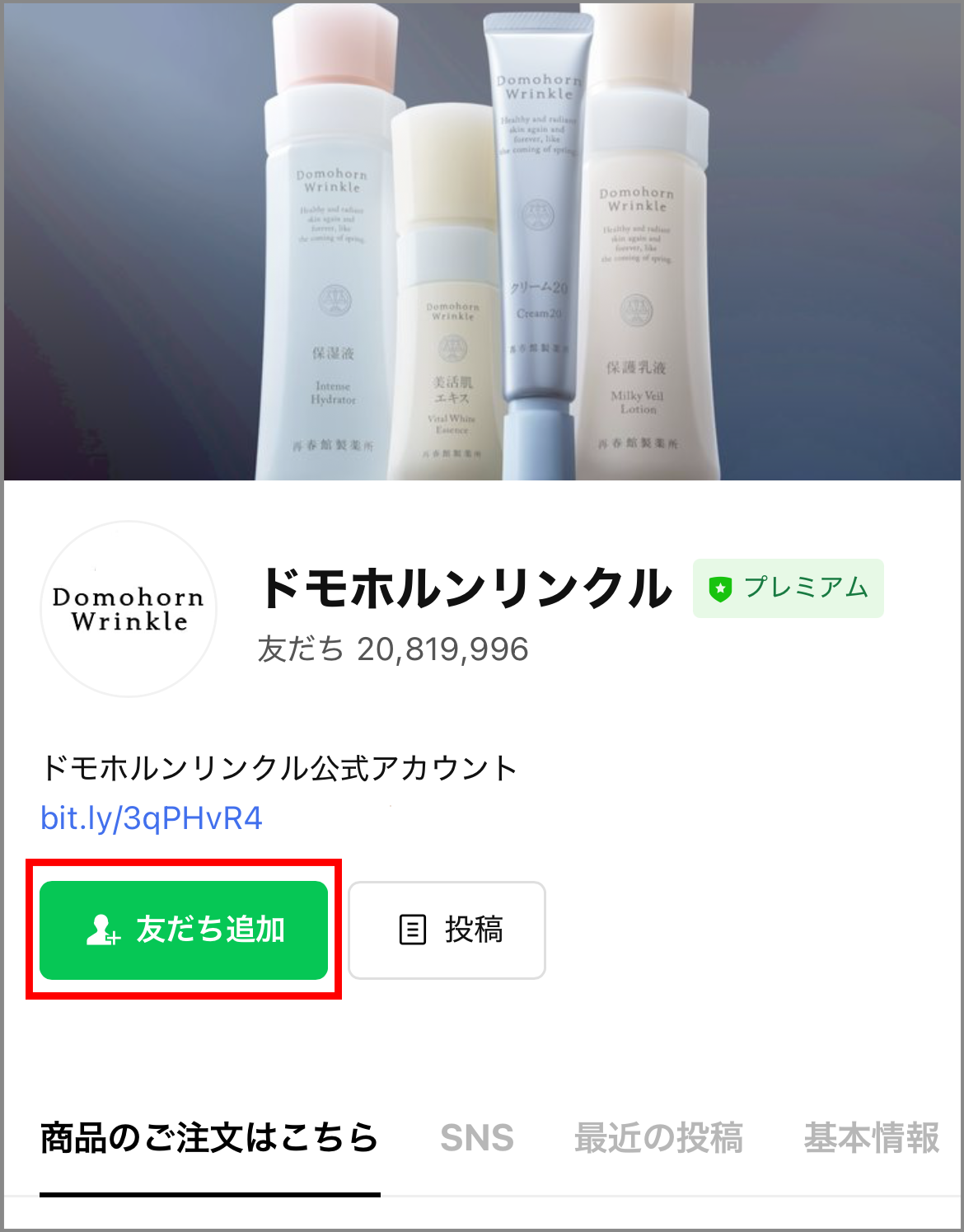Open the bit.ly/3qPHvR4 link
The image size is (964, 1232).
(x=152, y=818)
